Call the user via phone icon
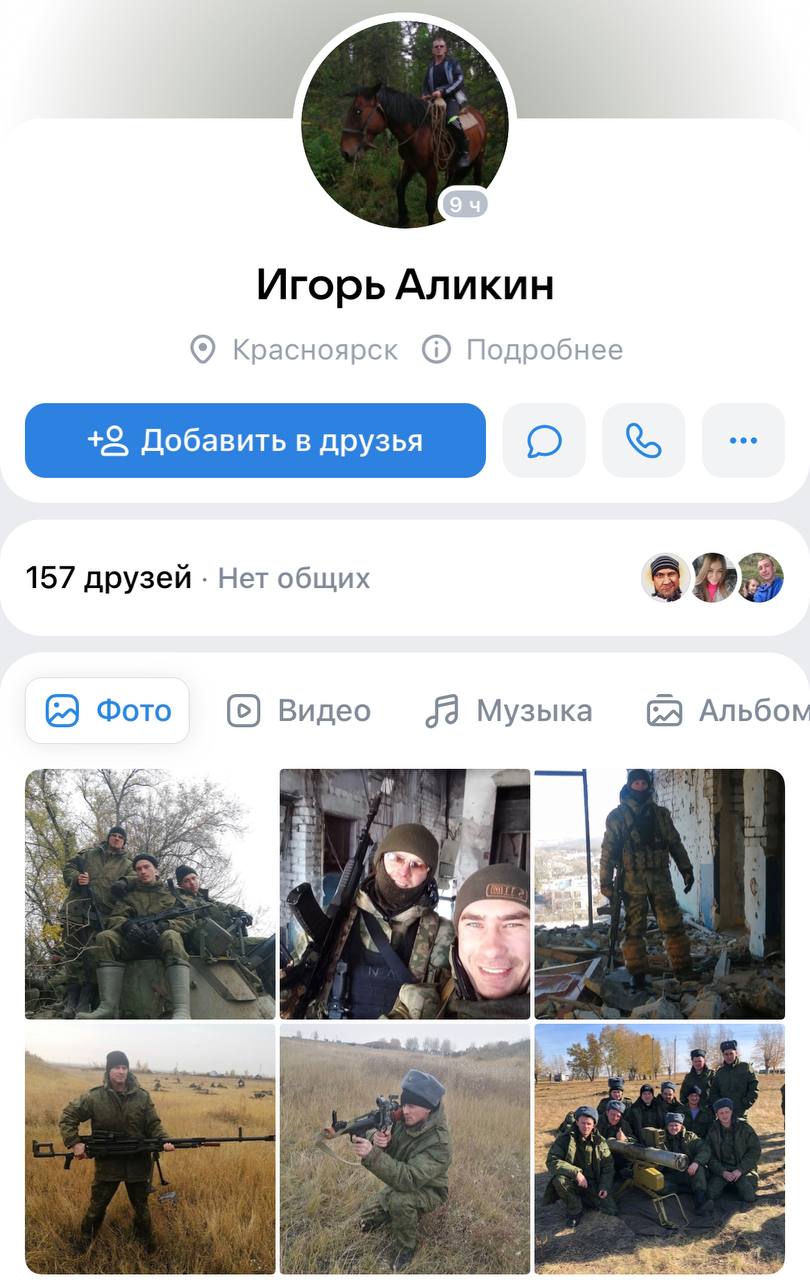Image resolution: width=810 pixels, height=1280 pixels. point(643,441)
